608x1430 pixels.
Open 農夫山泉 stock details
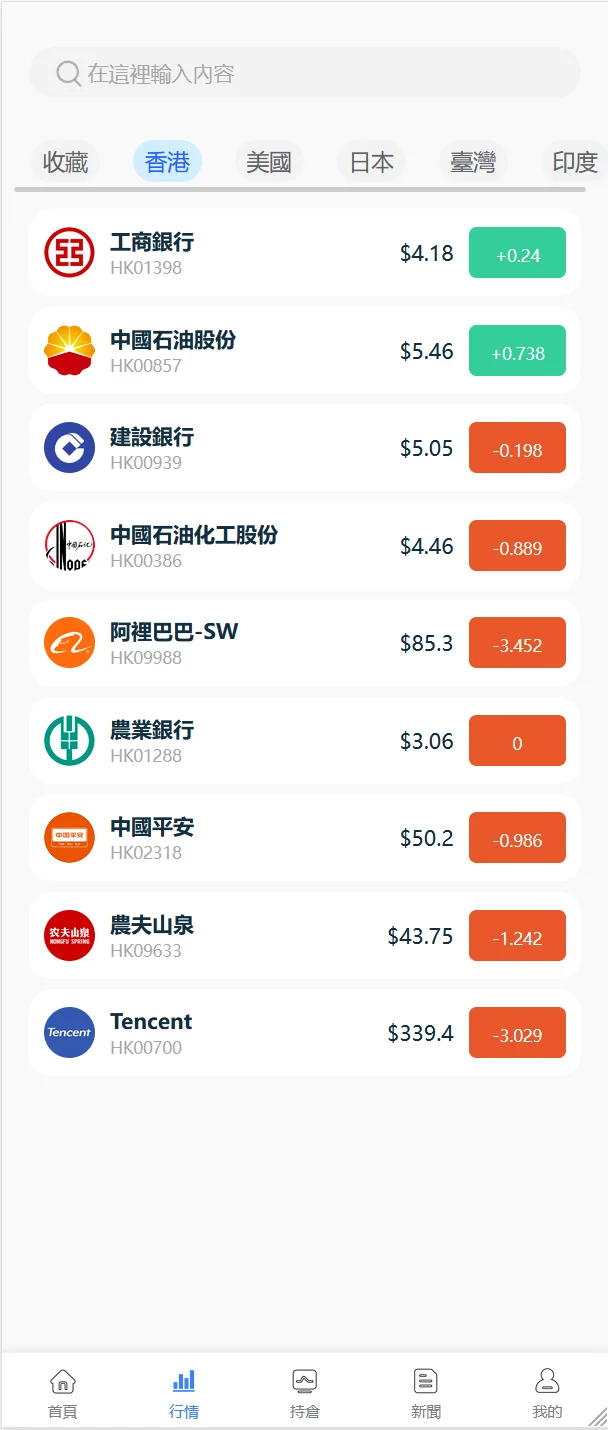[x=304, y=936]
